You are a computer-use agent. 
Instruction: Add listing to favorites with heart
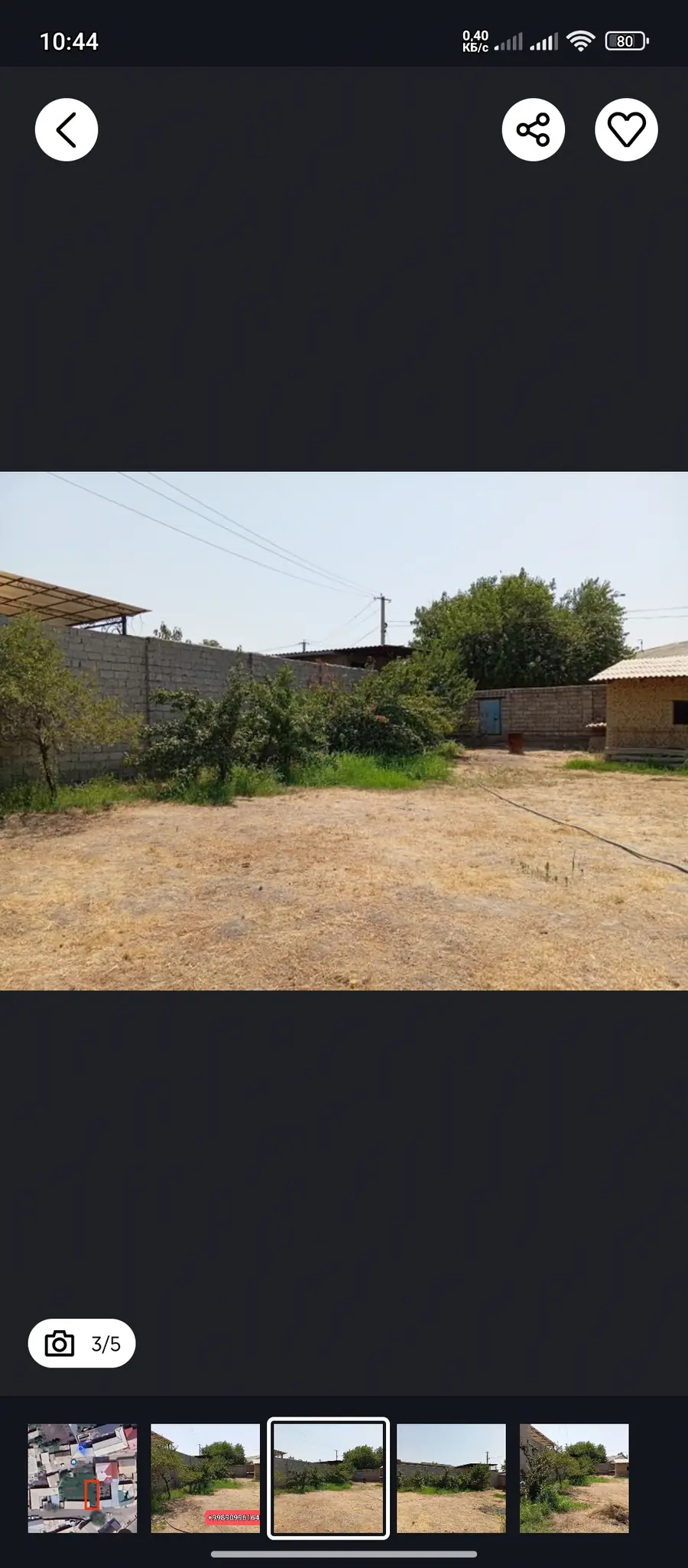coord(626,130)
